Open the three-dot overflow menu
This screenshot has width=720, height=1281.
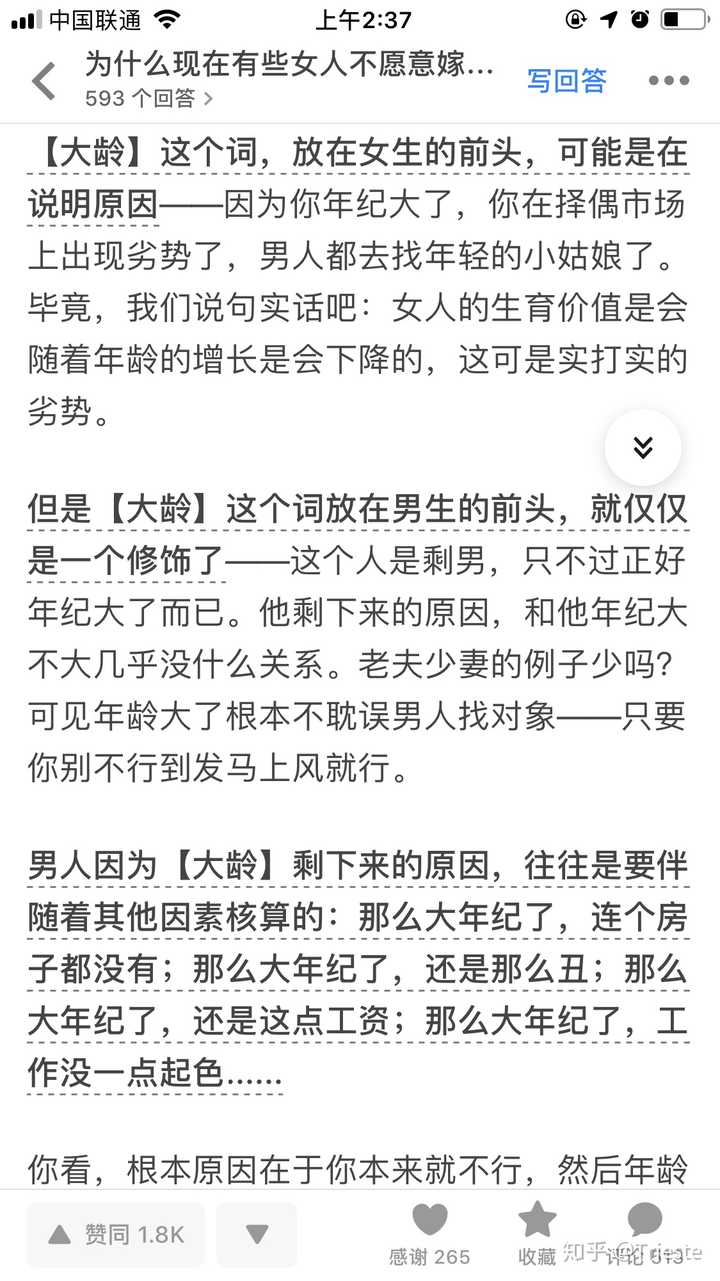point(668,81)
